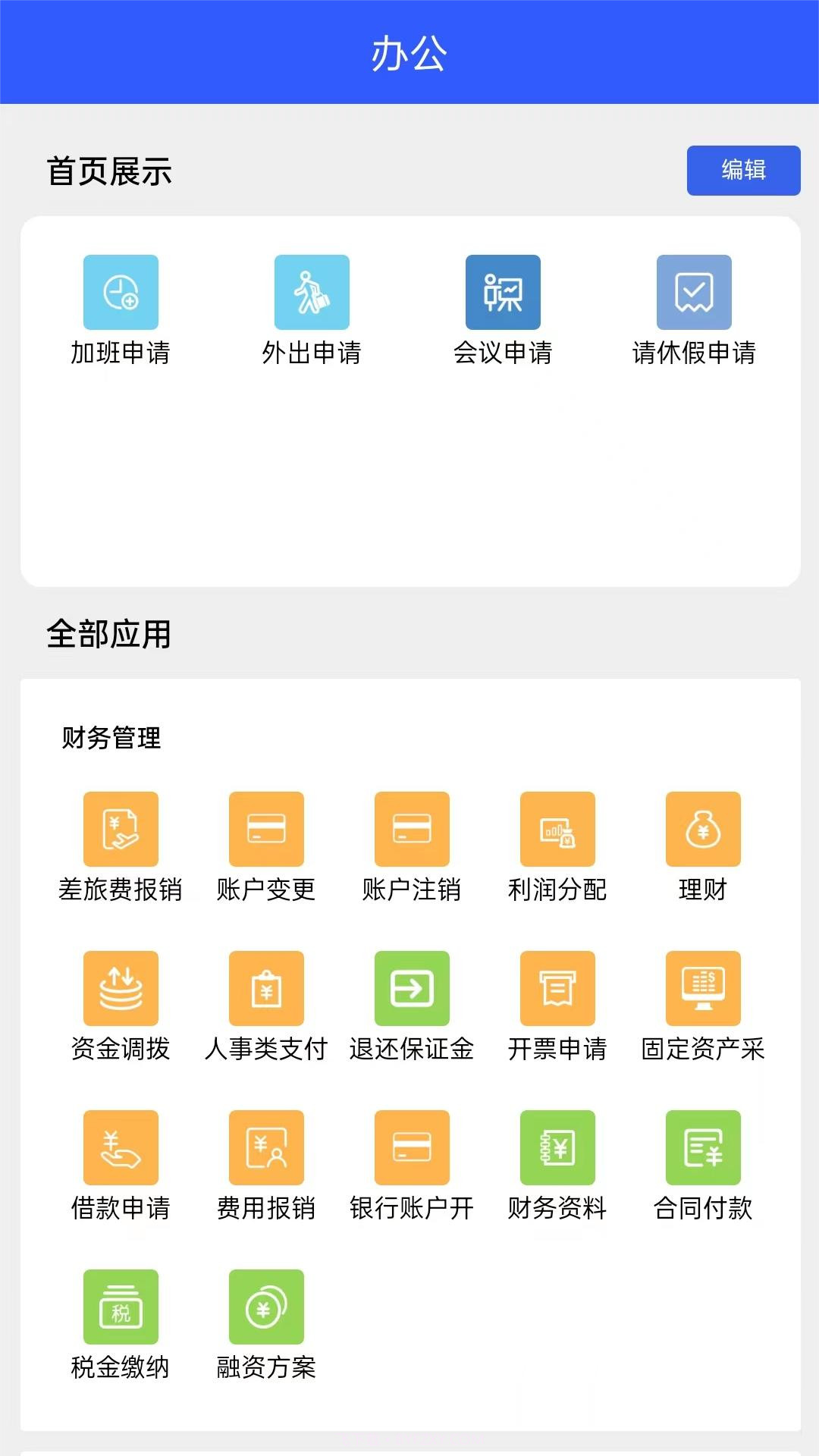This screenshot has width=819, height=1456.
Task: Open the 差旅费报销 travel expense icon
Action: (x=121, y=828)
